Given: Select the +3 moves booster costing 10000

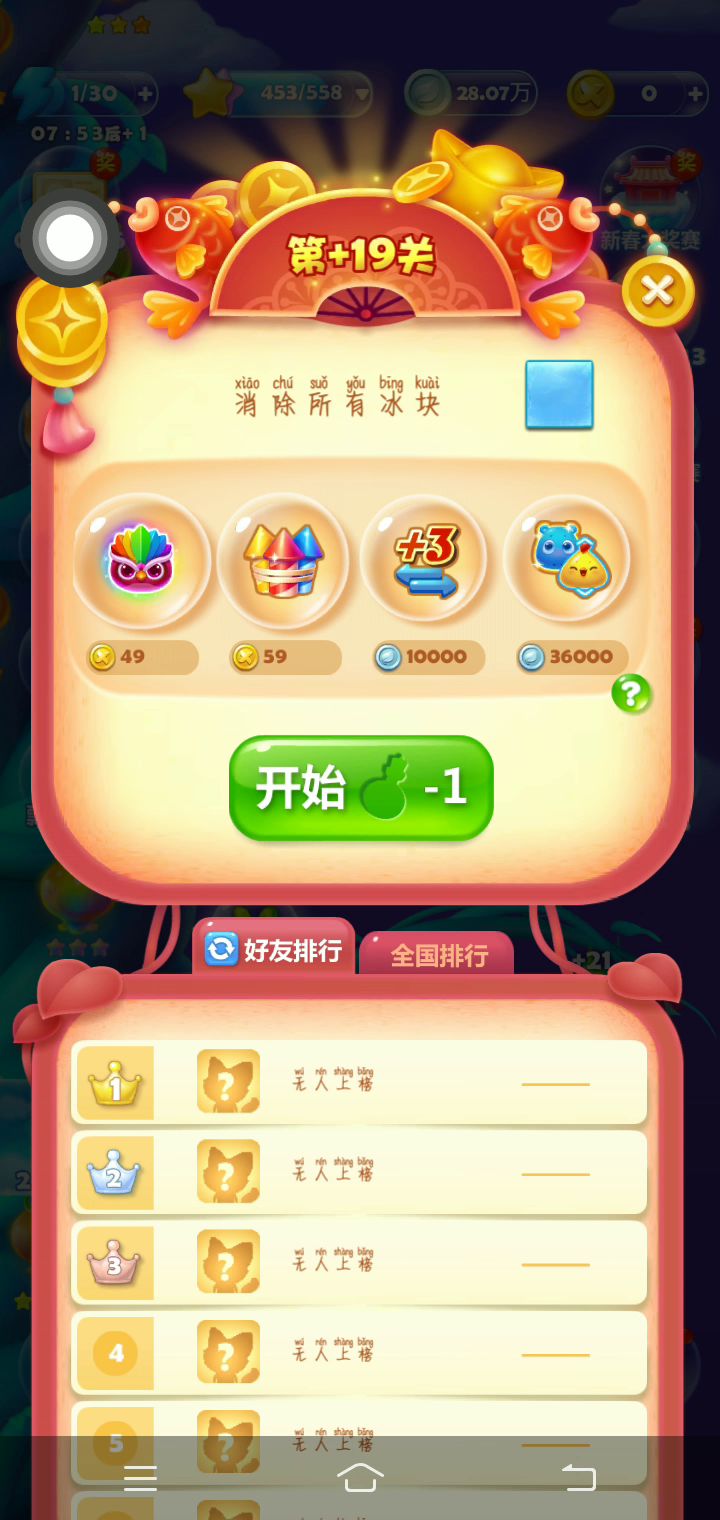Looking at the screenshot, I should point(425,560).
